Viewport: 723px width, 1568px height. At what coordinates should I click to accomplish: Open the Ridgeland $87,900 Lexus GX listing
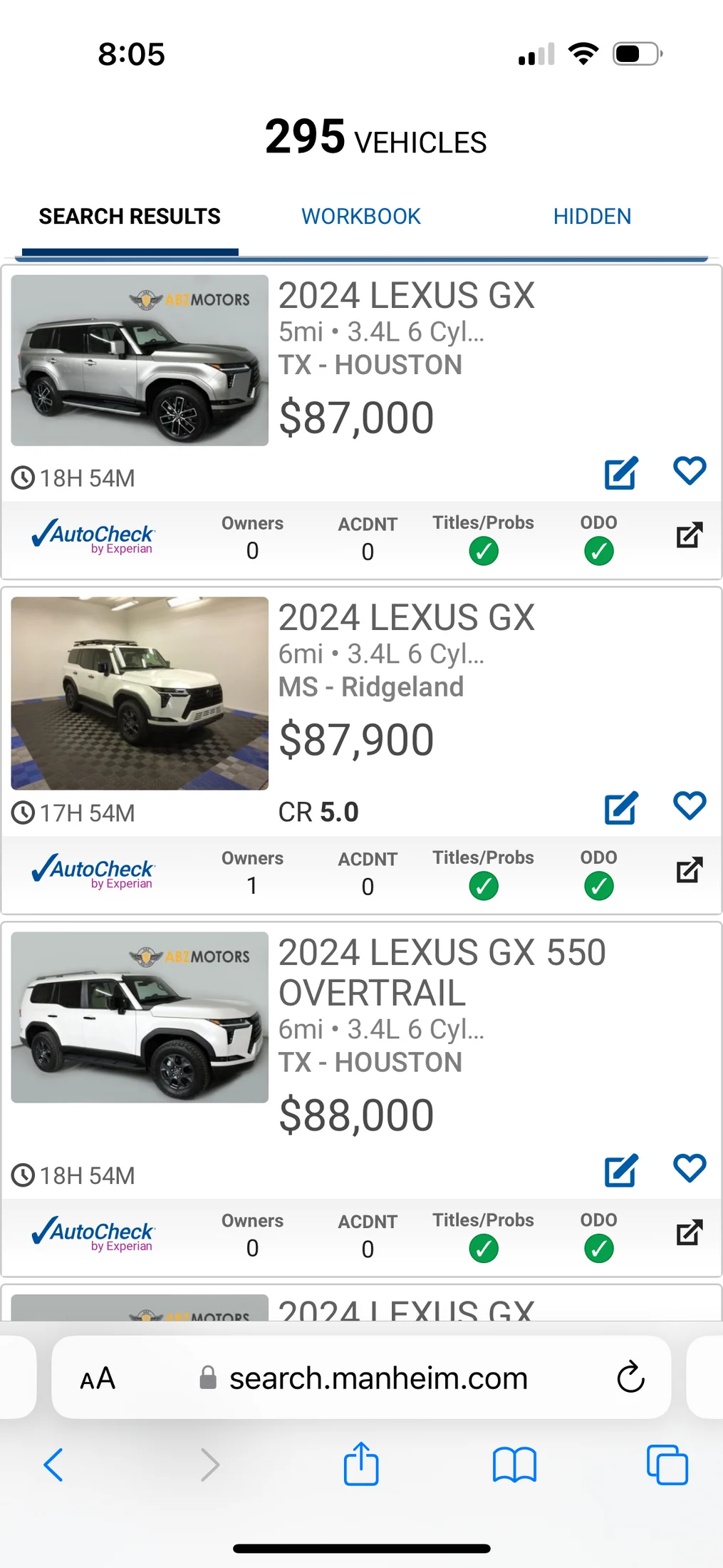pos(406,618)
